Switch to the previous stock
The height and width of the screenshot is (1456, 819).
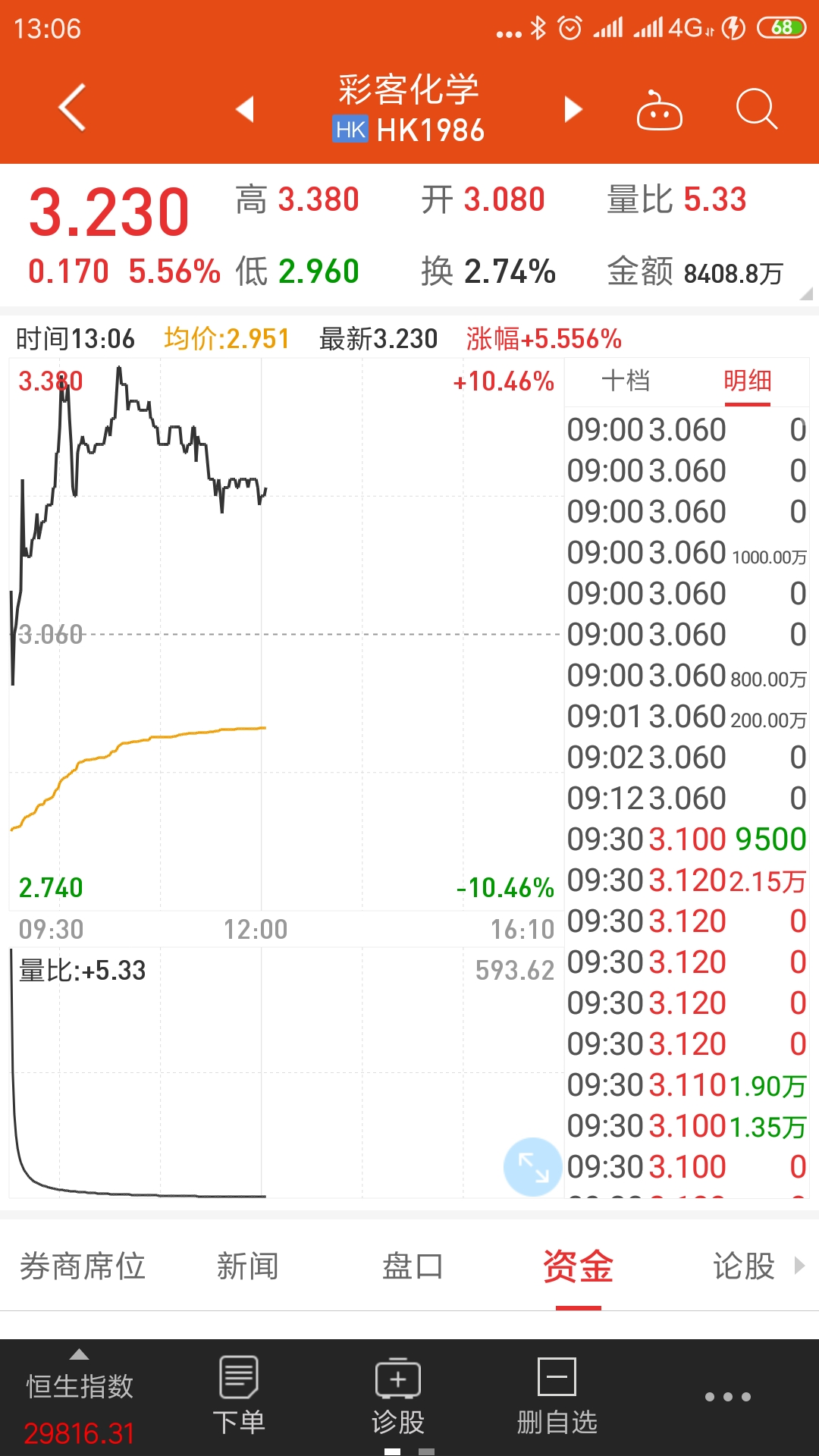click(244, 109)
